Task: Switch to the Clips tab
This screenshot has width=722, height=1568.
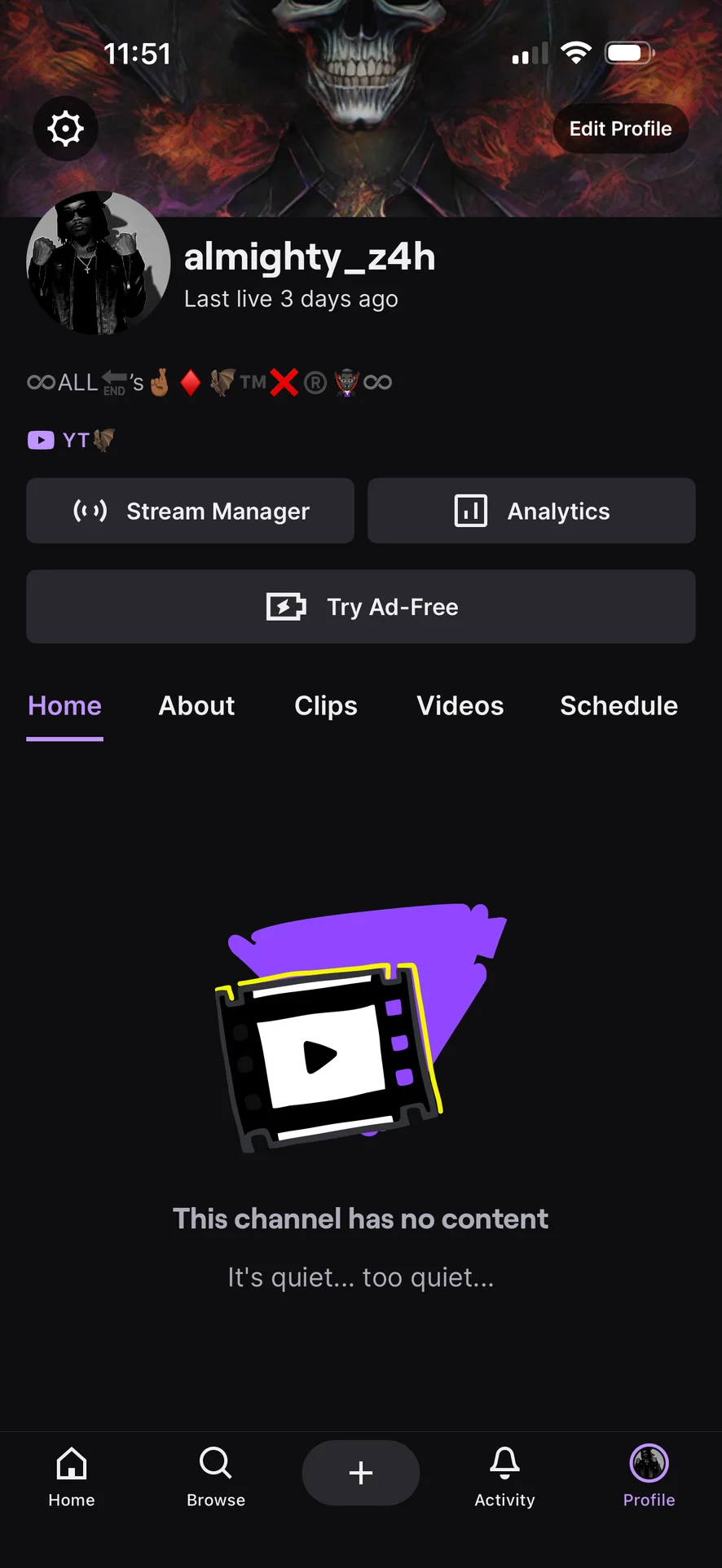Action: pyautogui.click(x=325, y=705)
